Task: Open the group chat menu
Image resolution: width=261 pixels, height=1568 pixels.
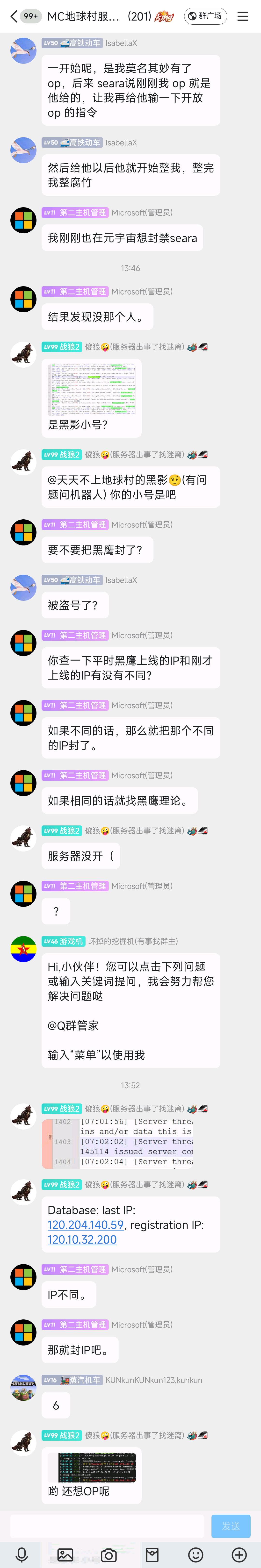Action: [243, 16]
